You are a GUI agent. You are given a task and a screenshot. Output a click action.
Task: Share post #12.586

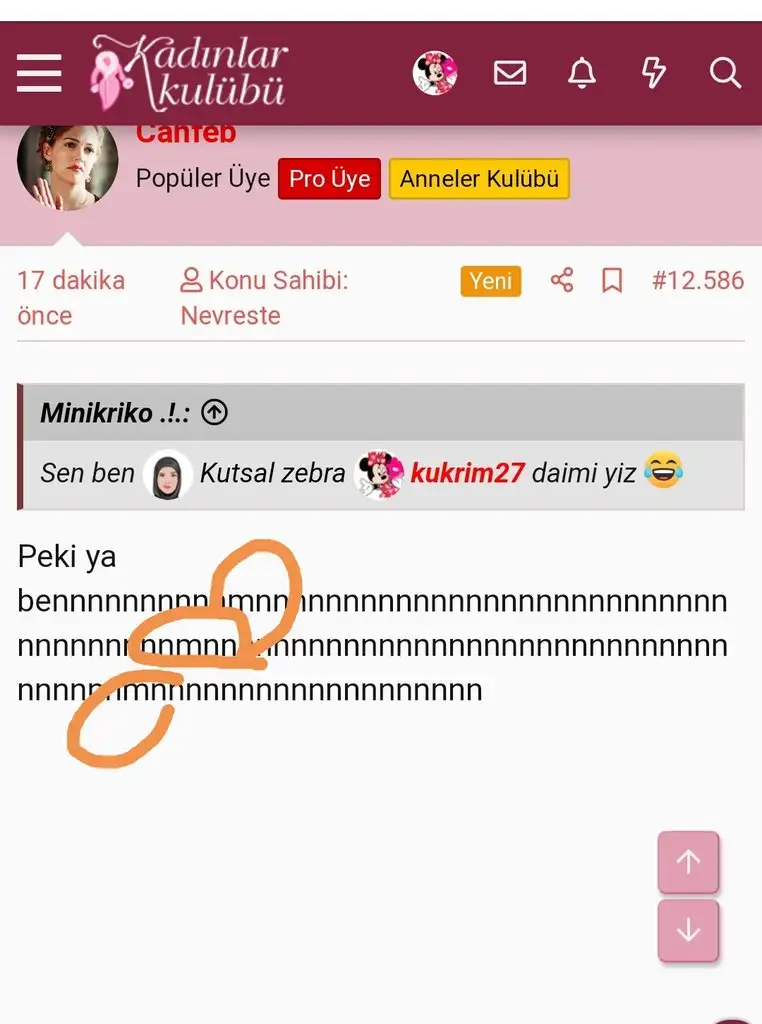[562, 281]
